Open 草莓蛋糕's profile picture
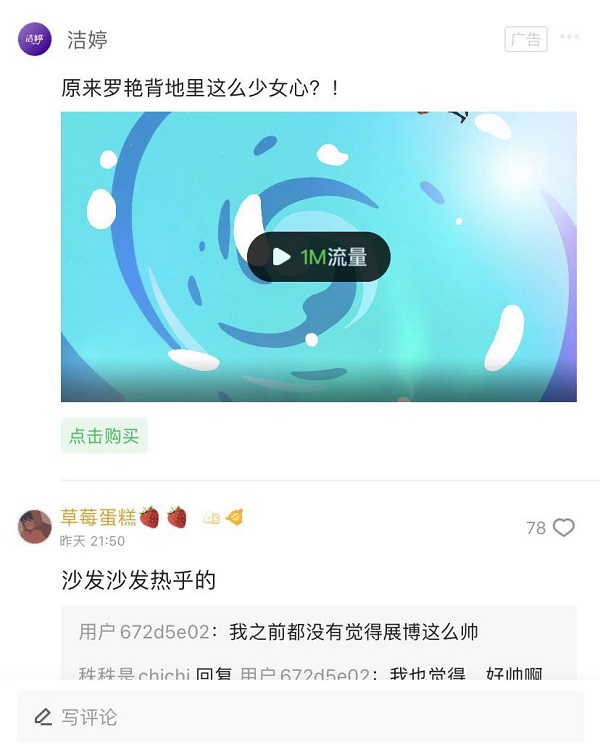 coord(35,526)
